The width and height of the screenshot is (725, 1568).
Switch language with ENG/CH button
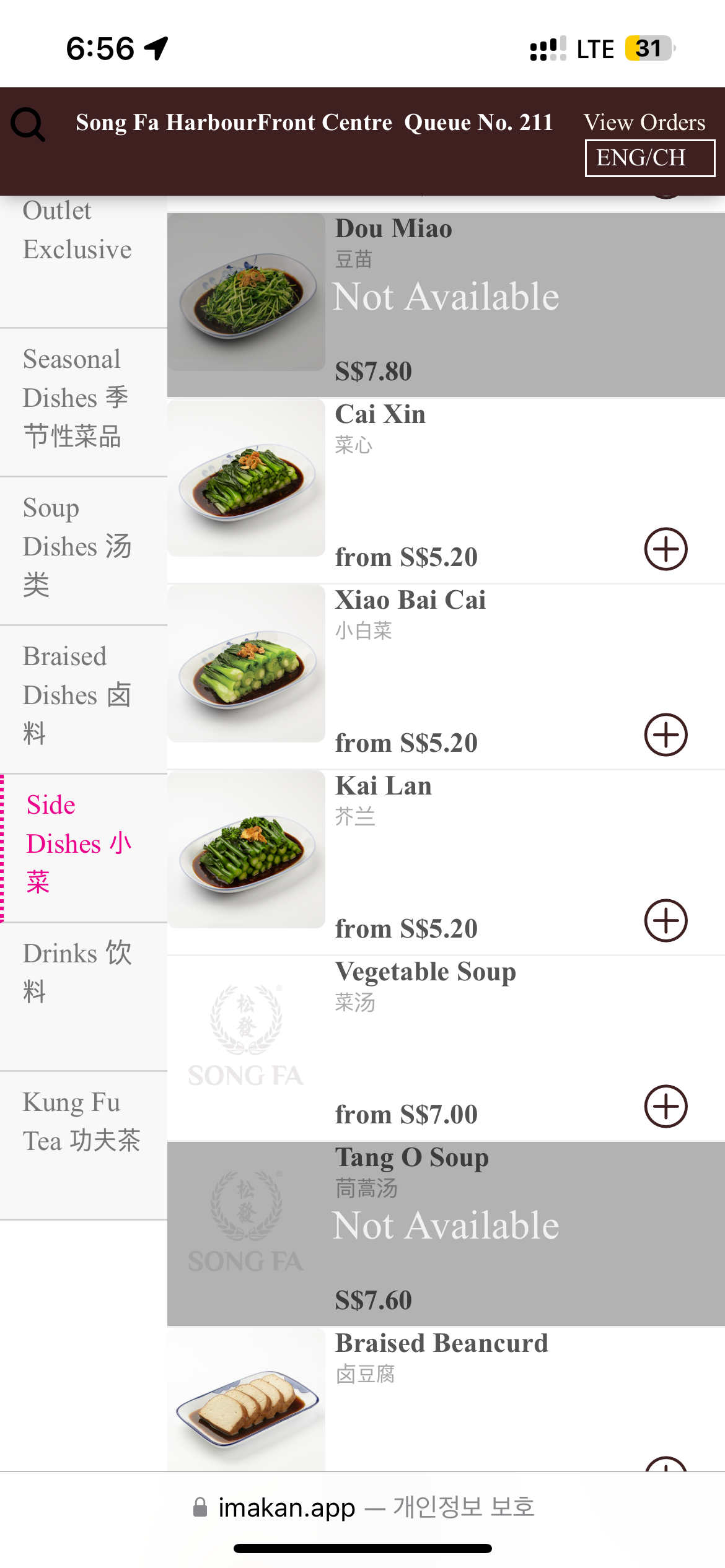[649, 158]
